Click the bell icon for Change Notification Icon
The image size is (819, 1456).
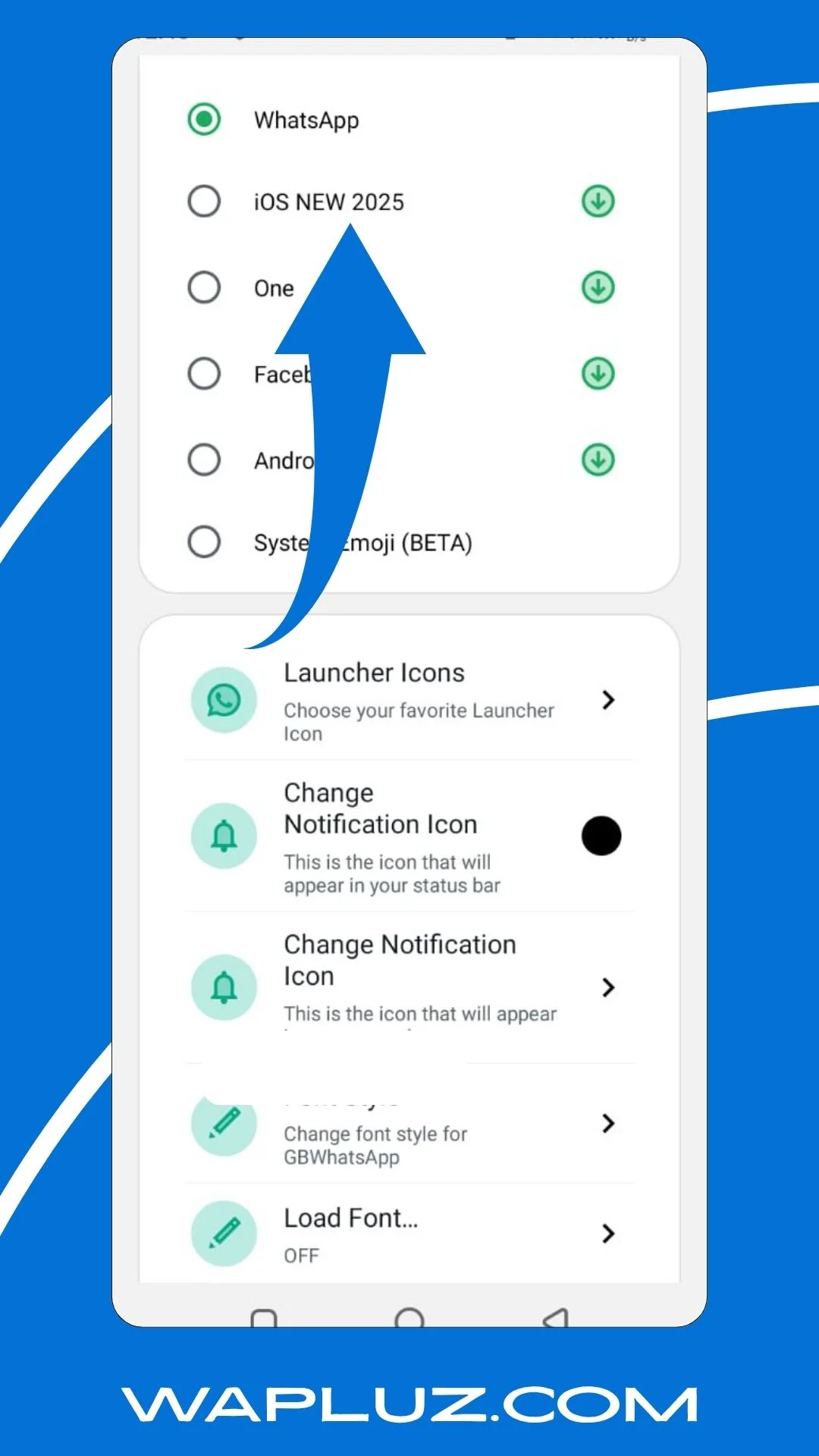[223, 836]
